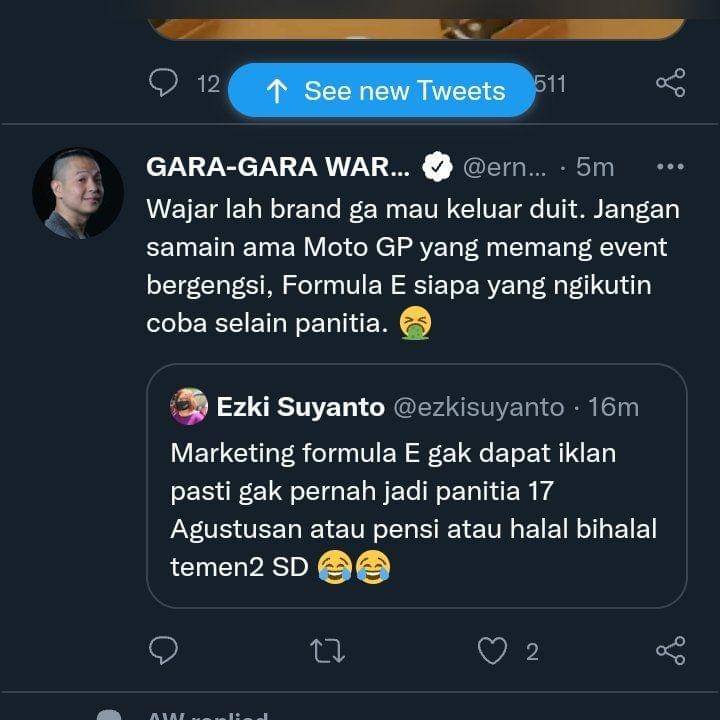This screenshot has width=720, height=720.
Task: Open the GARA-GARA WAR profile picture
Action: (78, 193)
